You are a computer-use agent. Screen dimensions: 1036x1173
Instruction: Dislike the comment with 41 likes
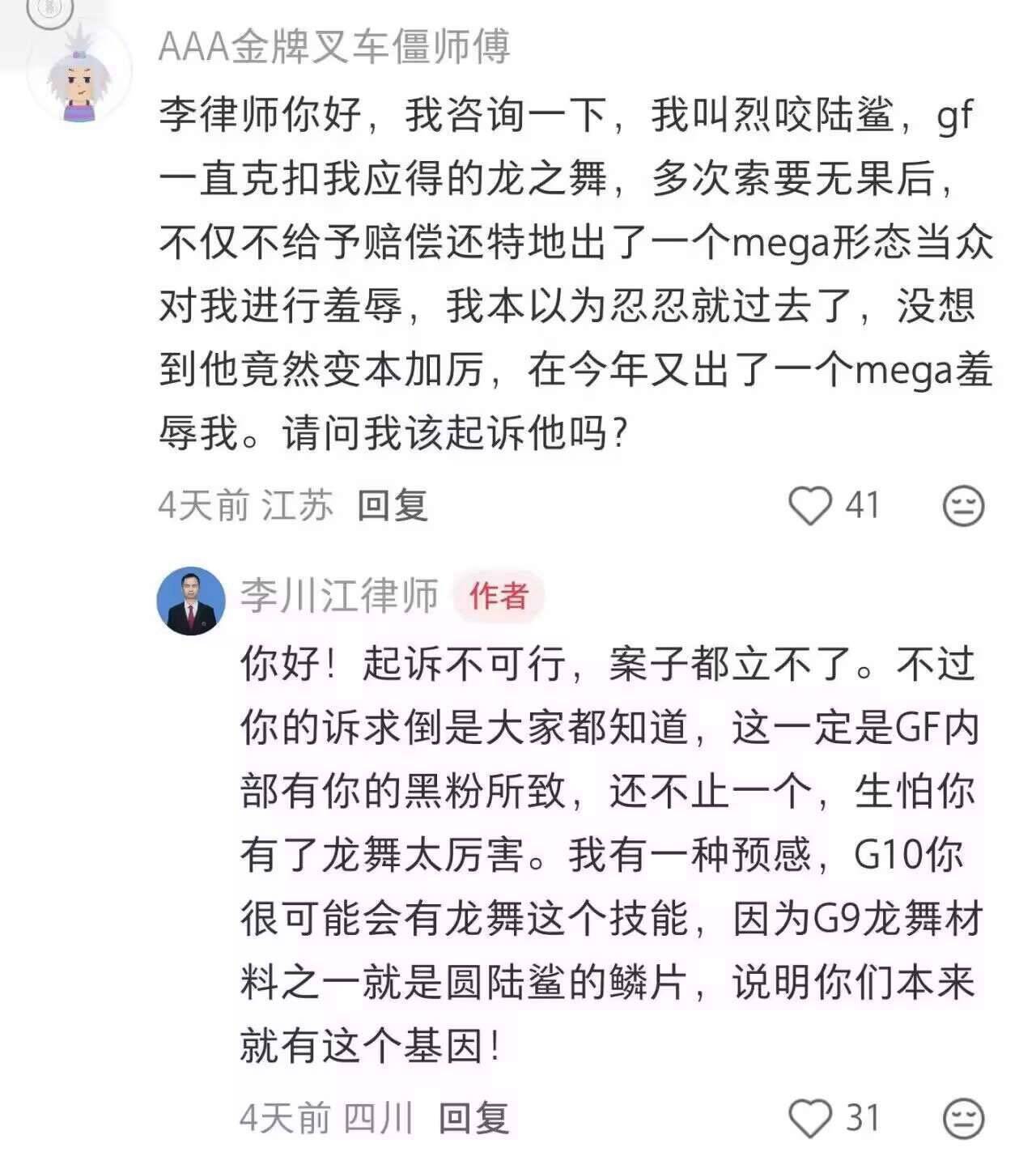pyautogui.click(x=964, y=507)
